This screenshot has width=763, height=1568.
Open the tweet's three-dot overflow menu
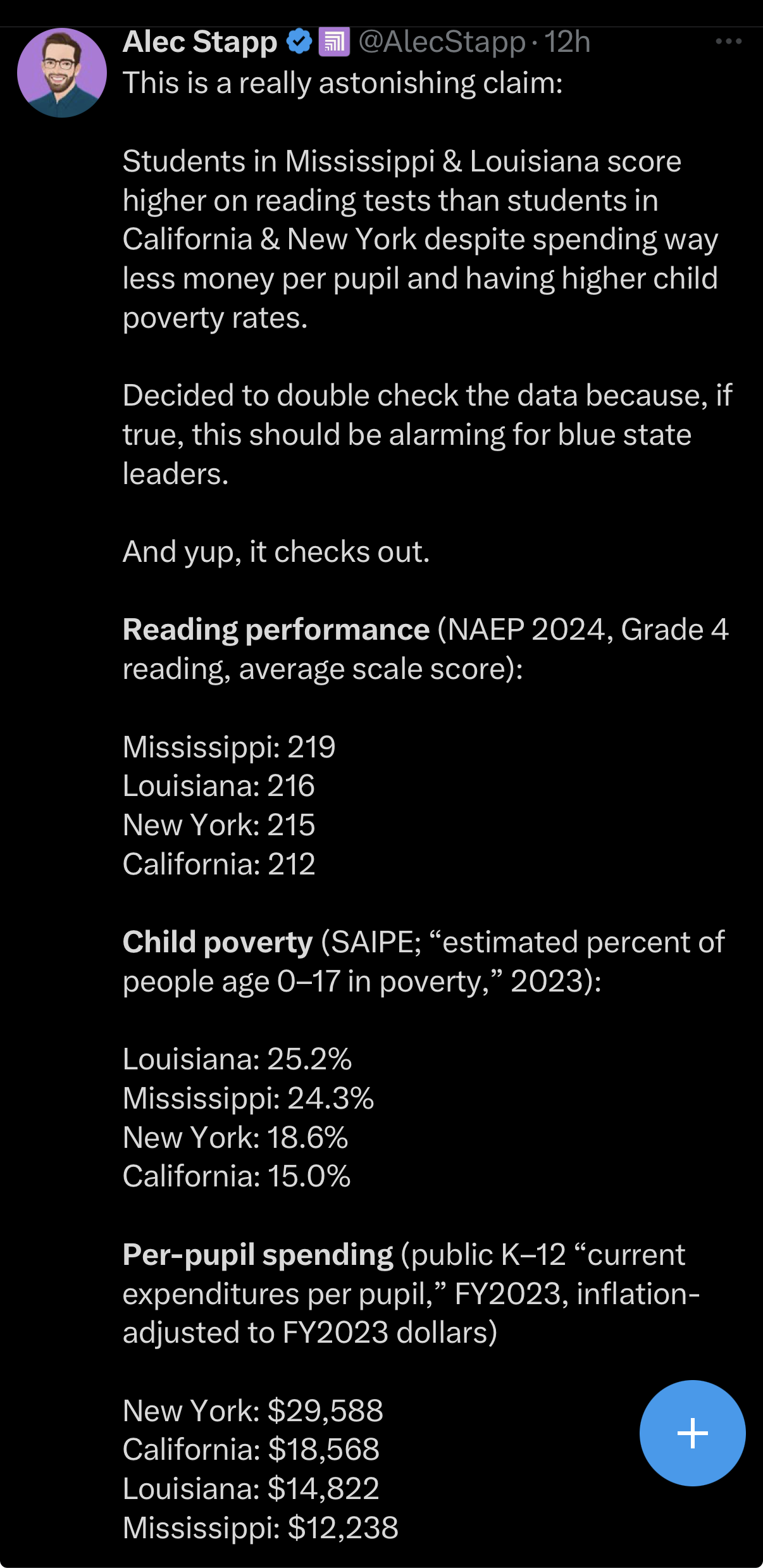tap(728, 42)
